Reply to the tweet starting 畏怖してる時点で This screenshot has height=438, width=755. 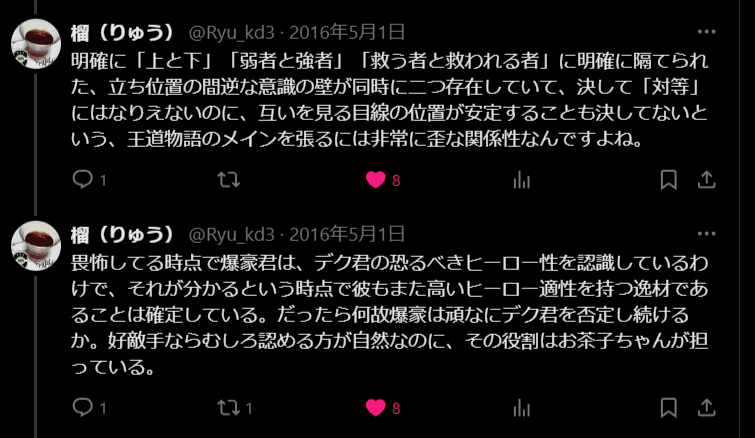[84, 407]
